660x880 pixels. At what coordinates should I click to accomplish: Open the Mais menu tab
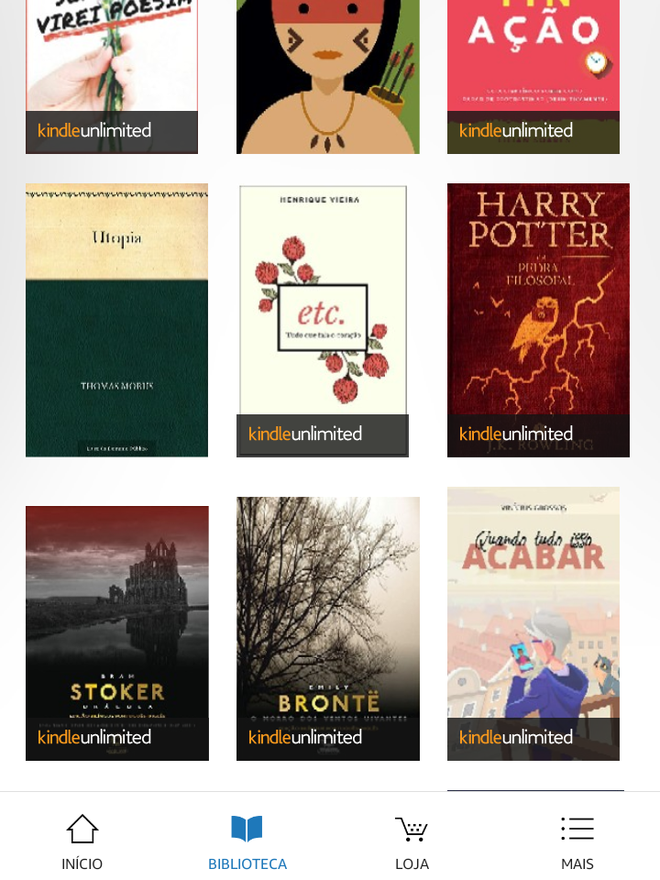point(577,842)
